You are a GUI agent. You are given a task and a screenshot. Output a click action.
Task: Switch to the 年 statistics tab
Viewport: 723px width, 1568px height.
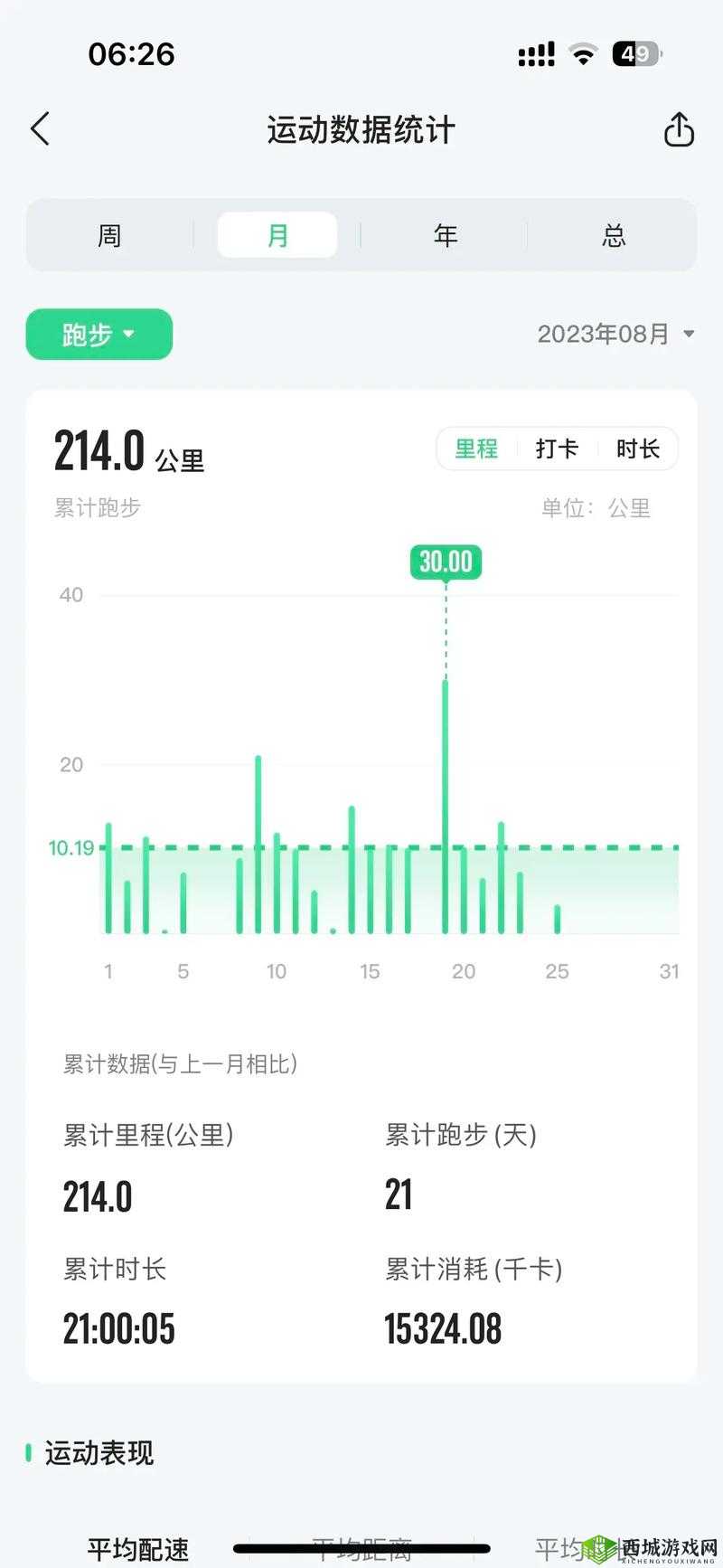[x=445, y=234]
